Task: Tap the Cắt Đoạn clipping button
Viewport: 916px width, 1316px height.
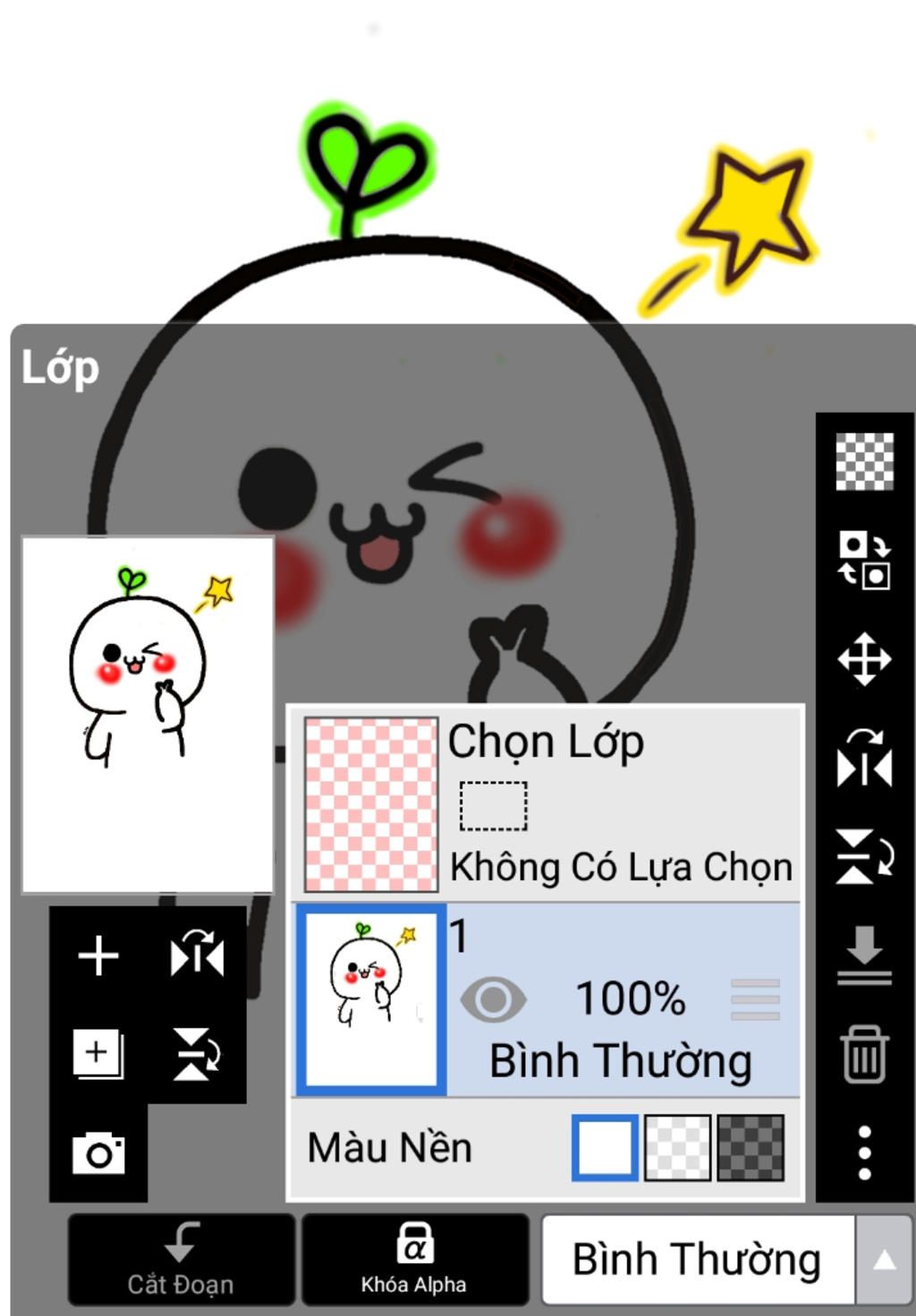Action: [182, 1260]
